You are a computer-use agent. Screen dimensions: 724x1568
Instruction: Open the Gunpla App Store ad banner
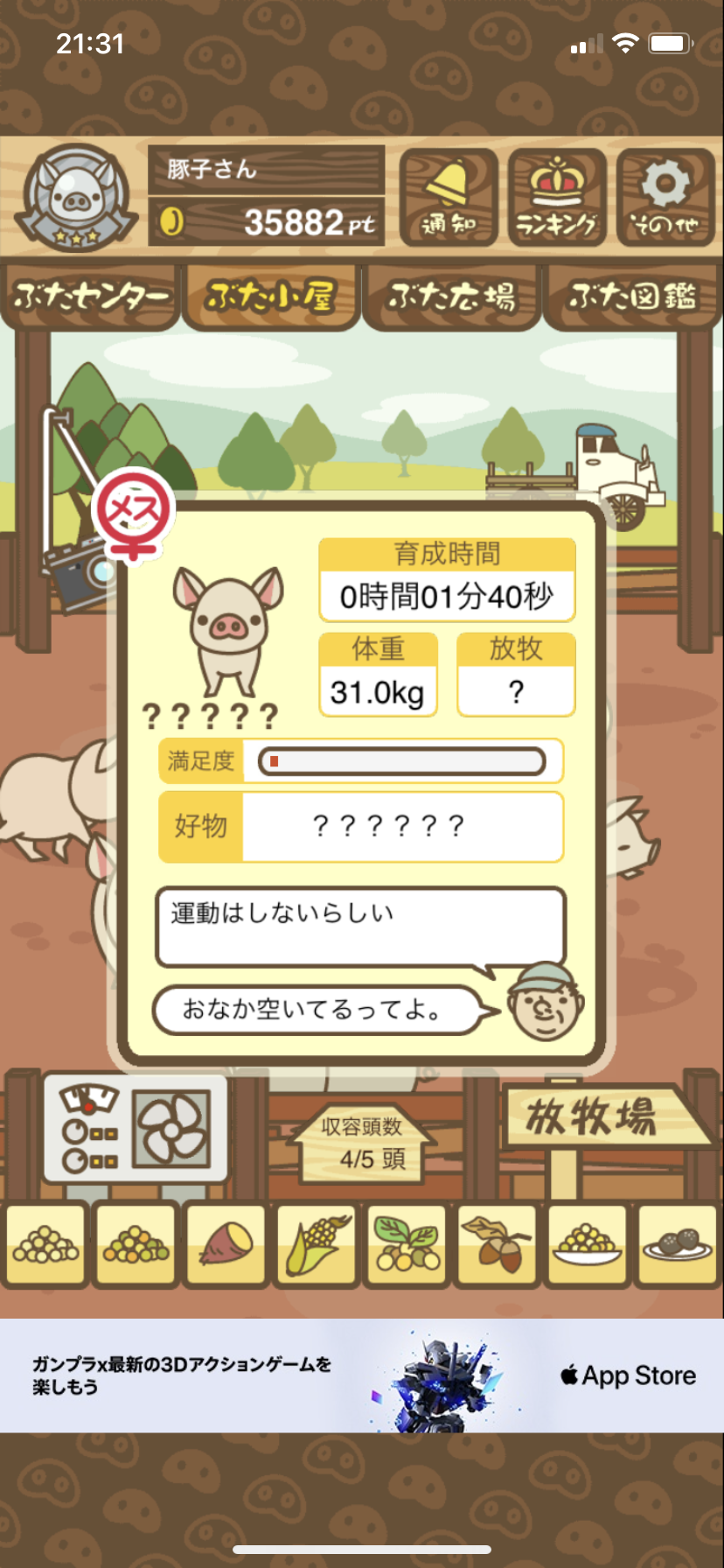coord(362,1375)
